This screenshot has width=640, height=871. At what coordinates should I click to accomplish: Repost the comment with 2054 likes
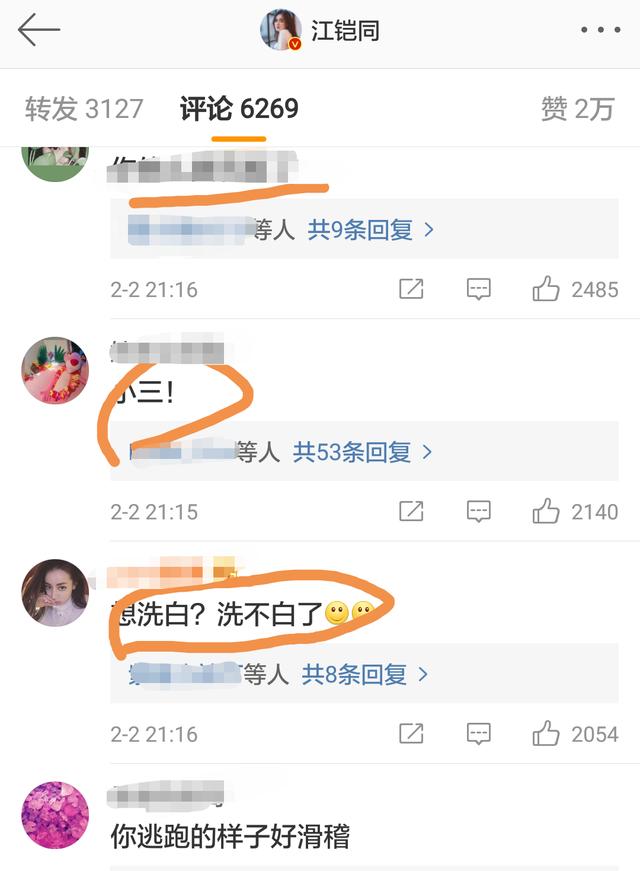point(411,734)
